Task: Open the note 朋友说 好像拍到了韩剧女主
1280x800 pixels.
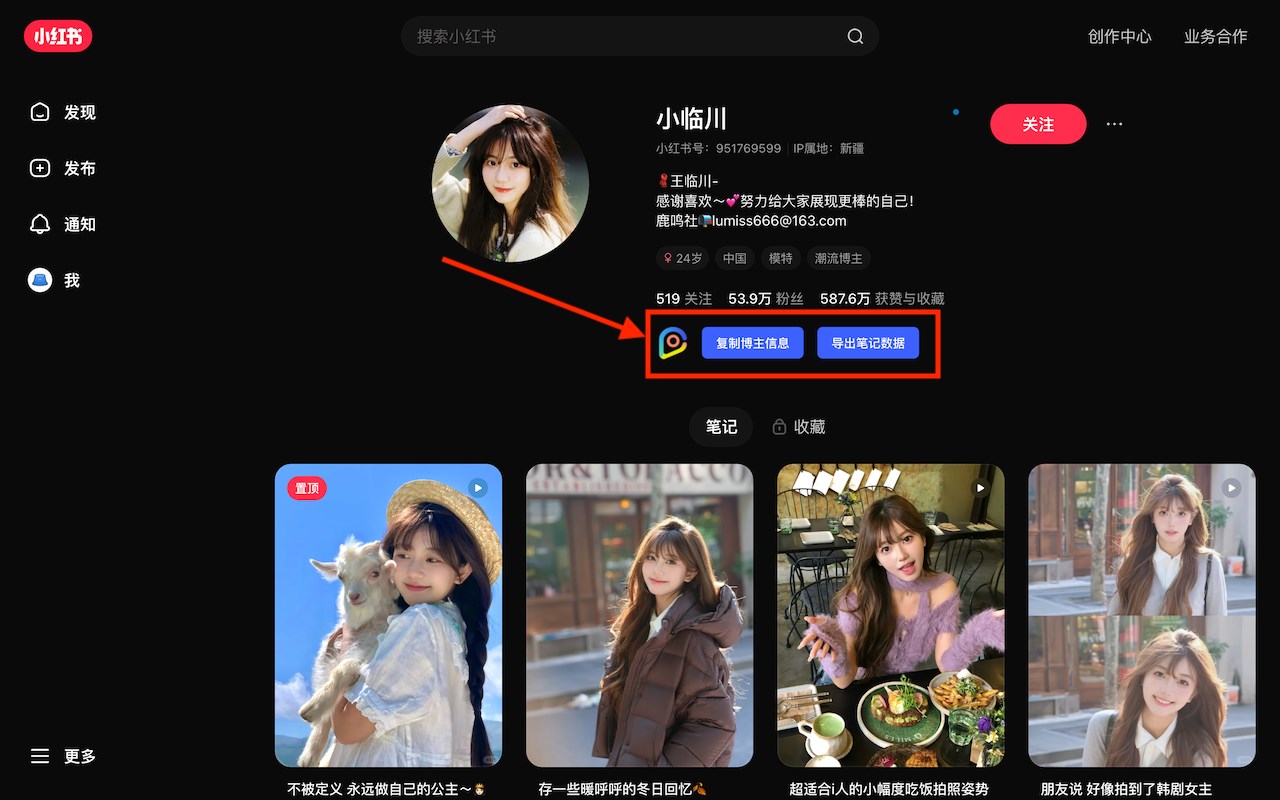Action: coord(1142,615)
